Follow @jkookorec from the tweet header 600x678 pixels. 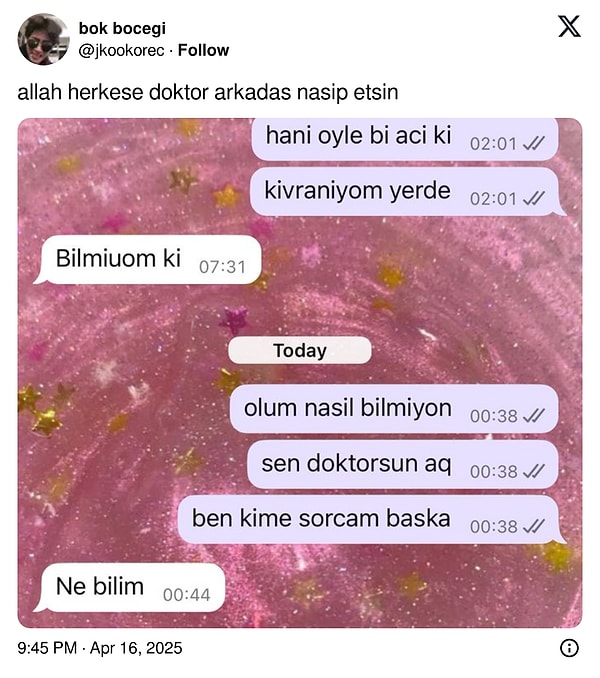click(203, 50)
